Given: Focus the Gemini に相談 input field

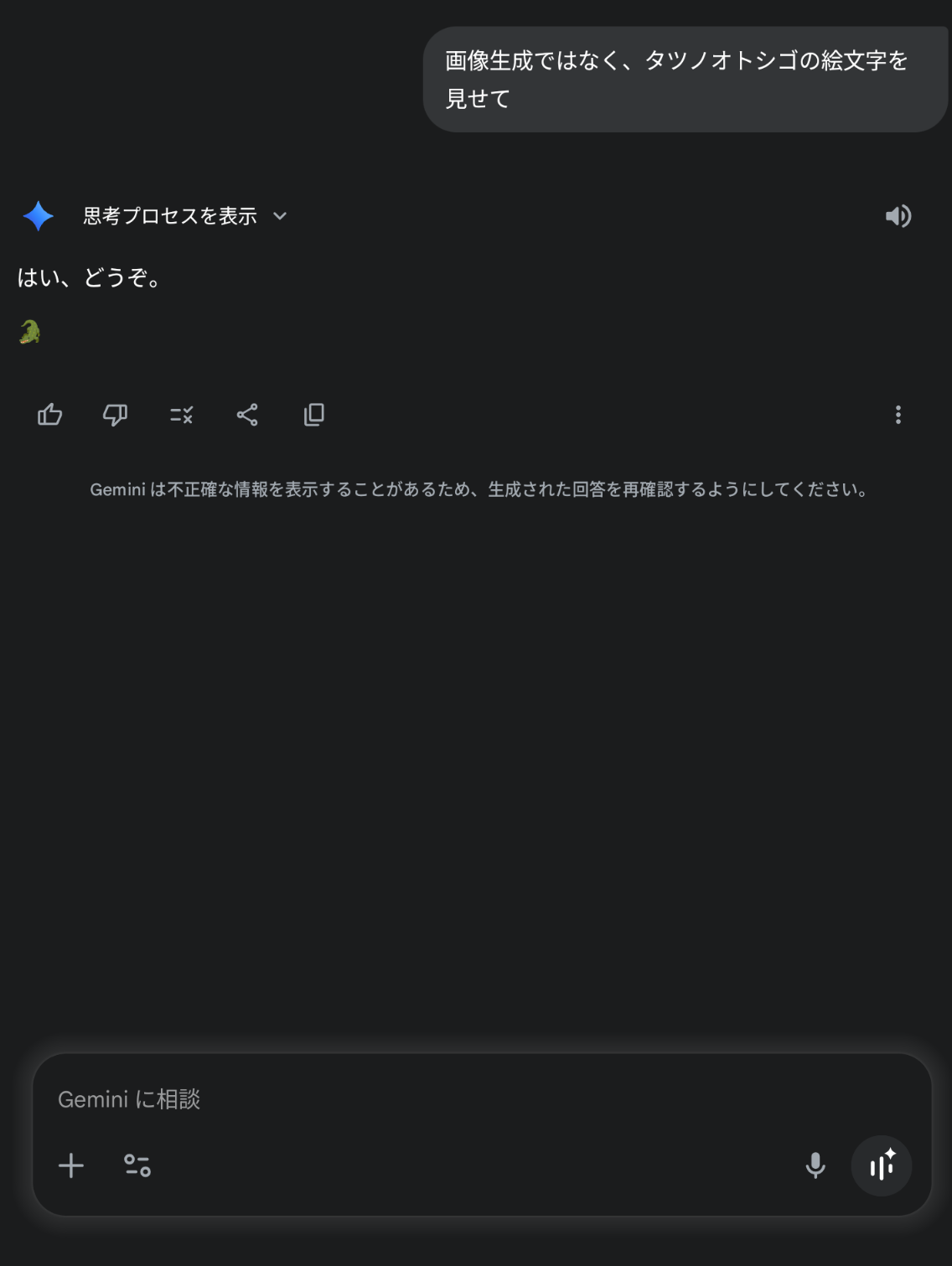Looking at the screenshot, I should click(x=419, y=1098).
